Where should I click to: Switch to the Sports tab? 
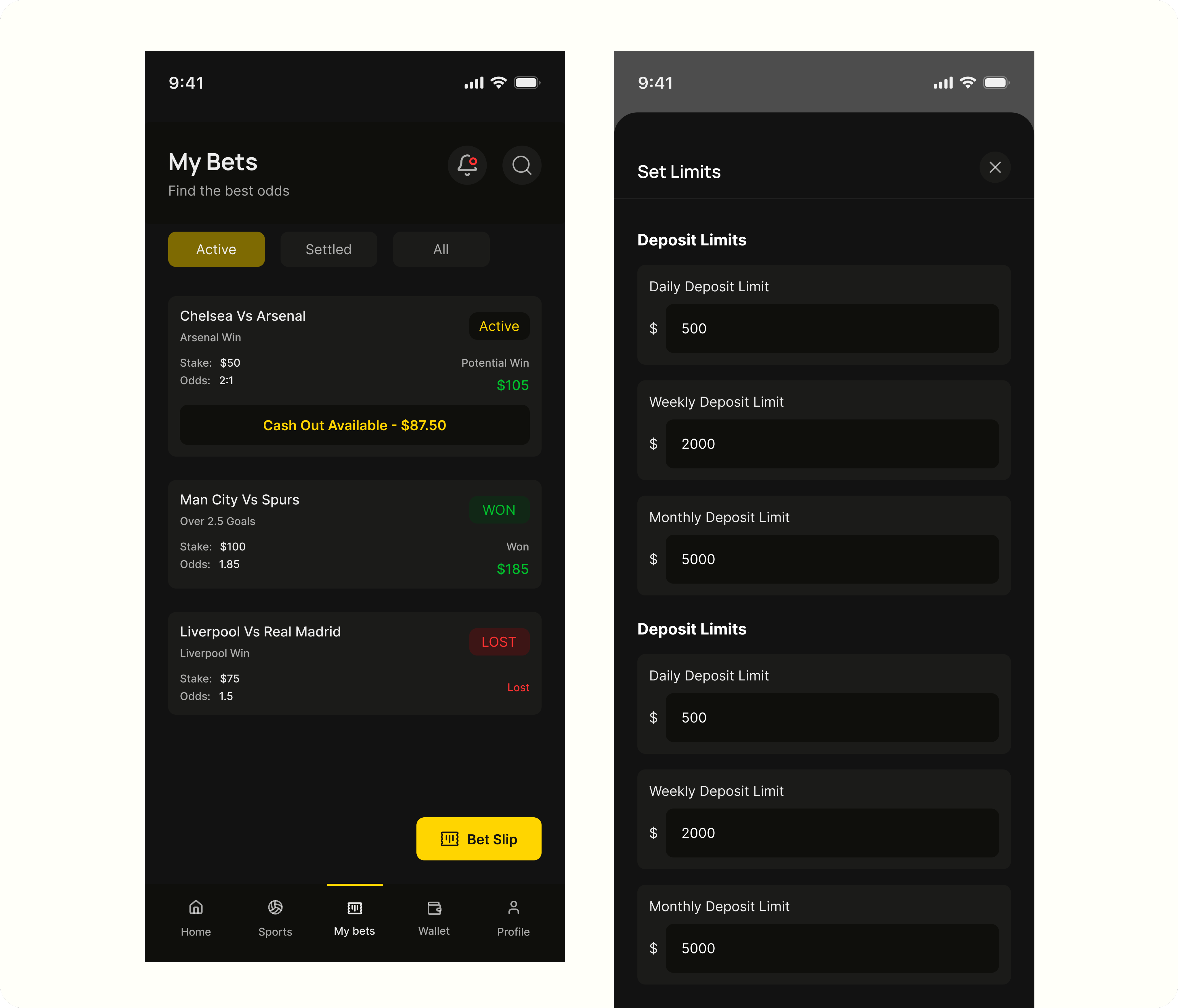click(275, 918)
